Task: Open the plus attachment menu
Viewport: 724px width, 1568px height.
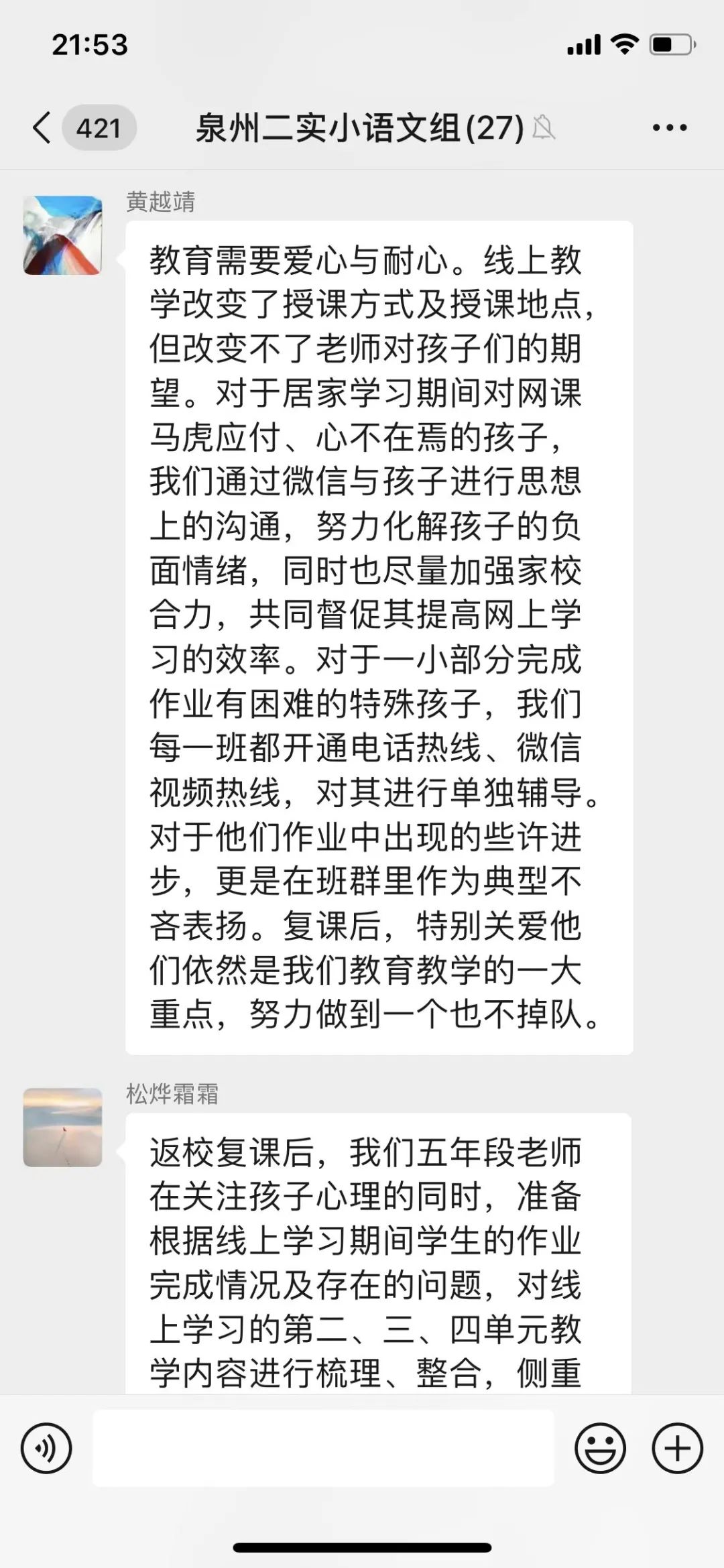Action: coord(677,1448)
